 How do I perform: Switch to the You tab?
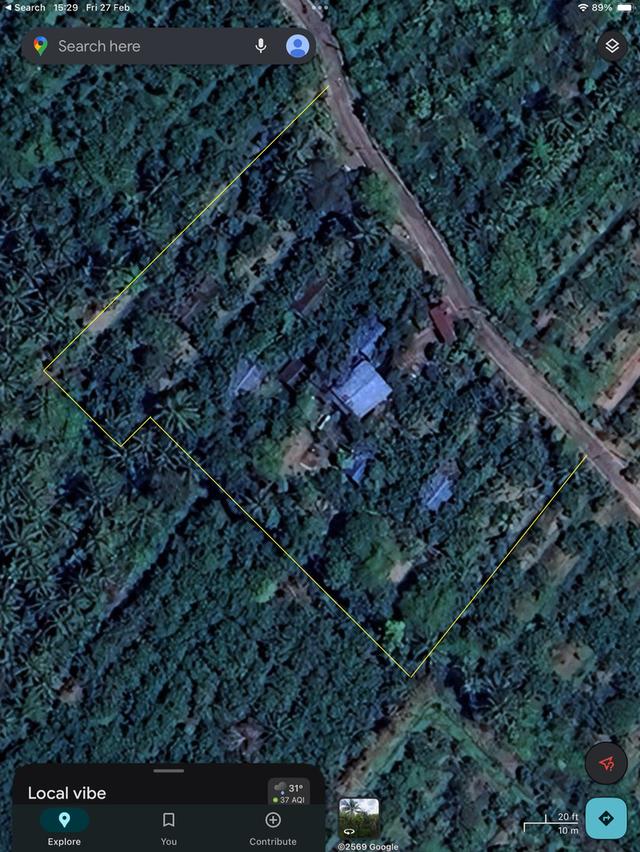point(169,828)
